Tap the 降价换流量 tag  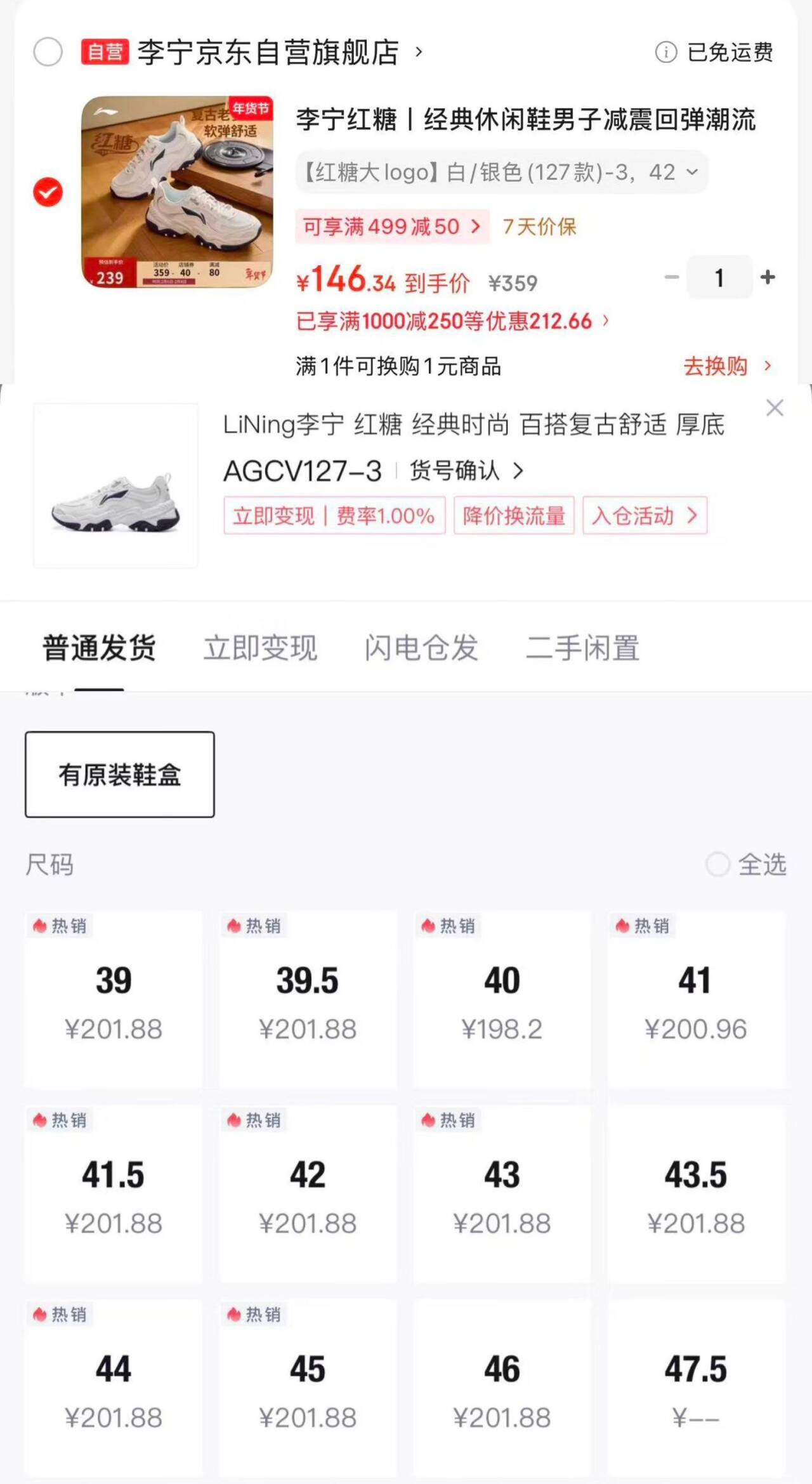pyautogui.click(x=514, y=515)
